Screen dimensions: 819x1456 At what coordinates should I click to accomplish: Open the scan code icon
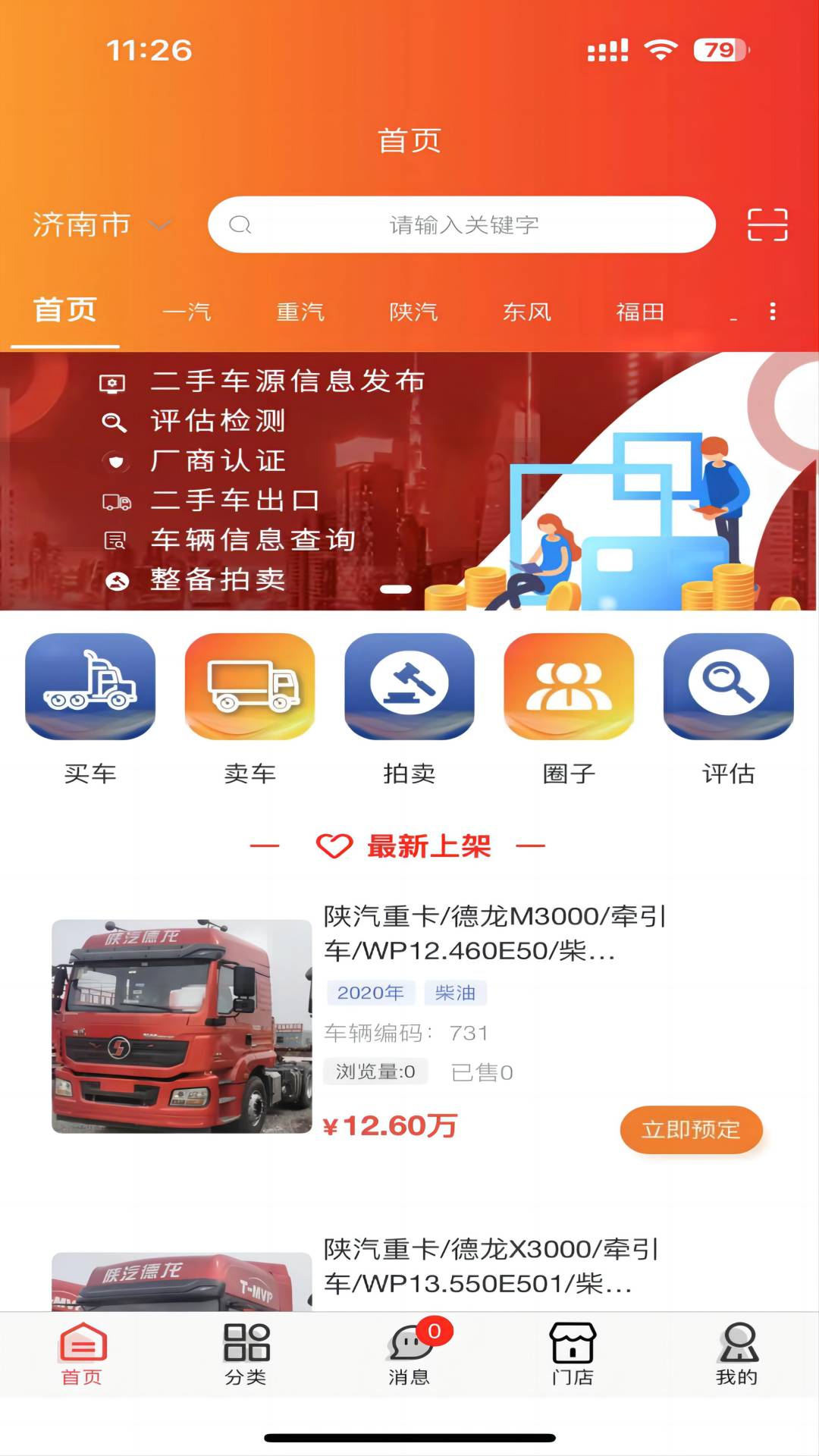[767, 224]
